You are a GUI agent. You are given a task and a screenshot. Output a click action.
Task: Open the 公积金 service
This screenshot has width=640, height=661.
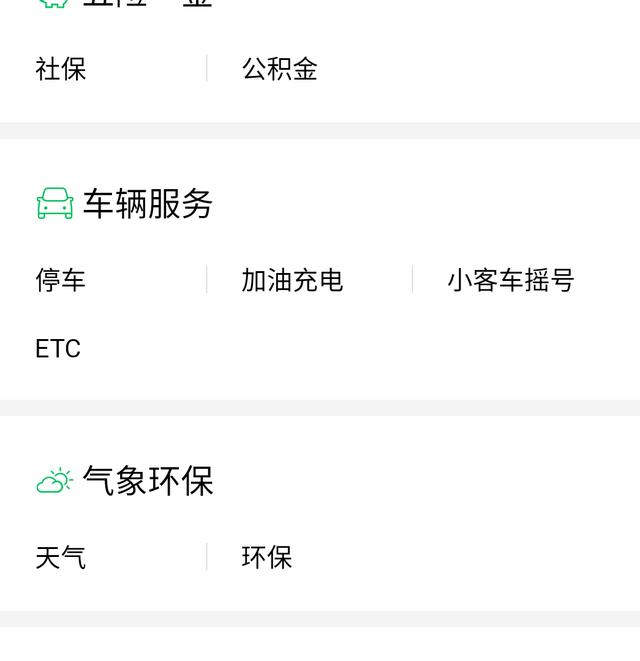coord(279,69)
